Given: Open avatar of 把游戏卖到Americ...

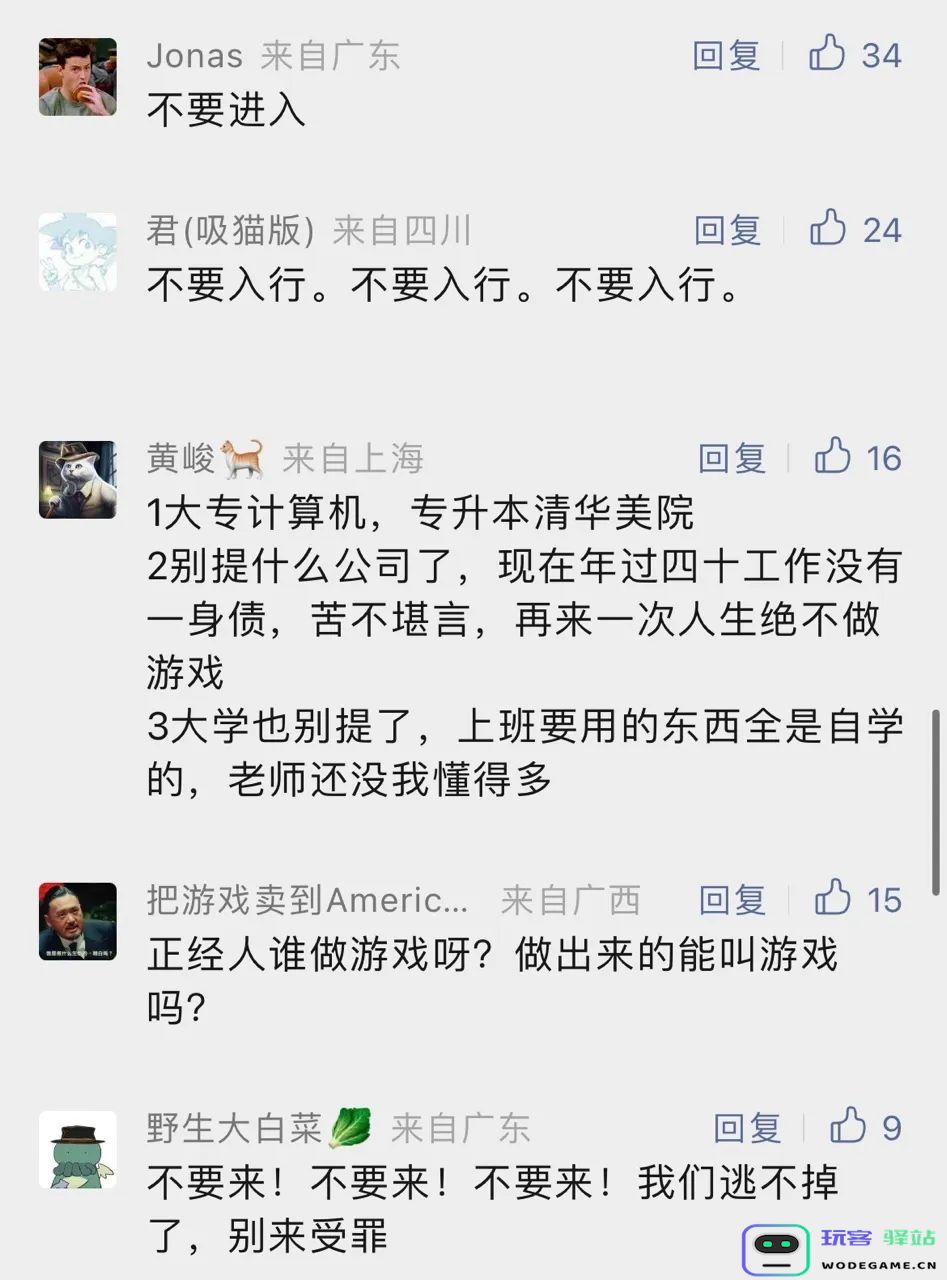Looking at the screenshot, I should tap(77, 921).
